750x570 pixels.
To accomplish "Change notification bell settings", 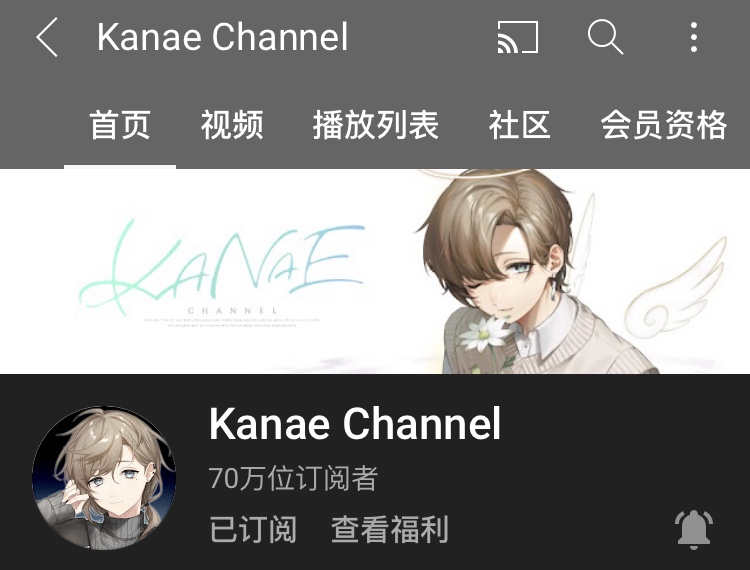I will coord(694,529).
